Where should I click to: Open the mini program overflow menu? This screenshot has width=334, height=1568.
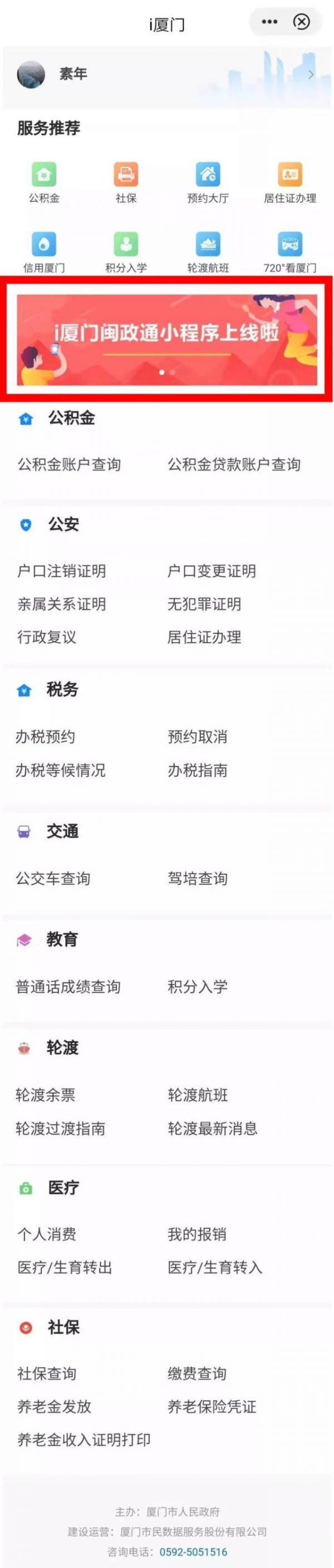[269, 22]
